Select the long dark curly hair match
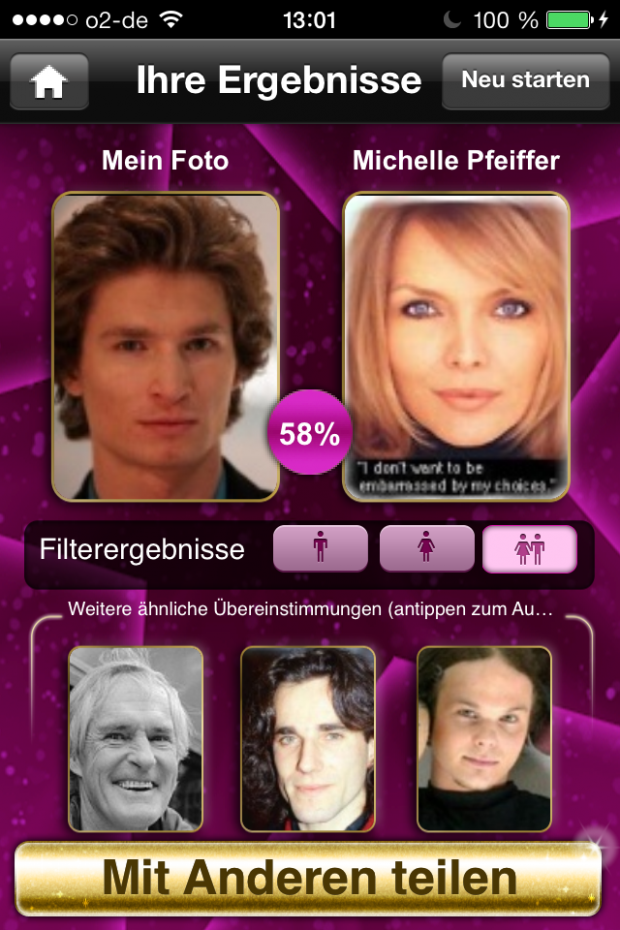 coord(308,738)
